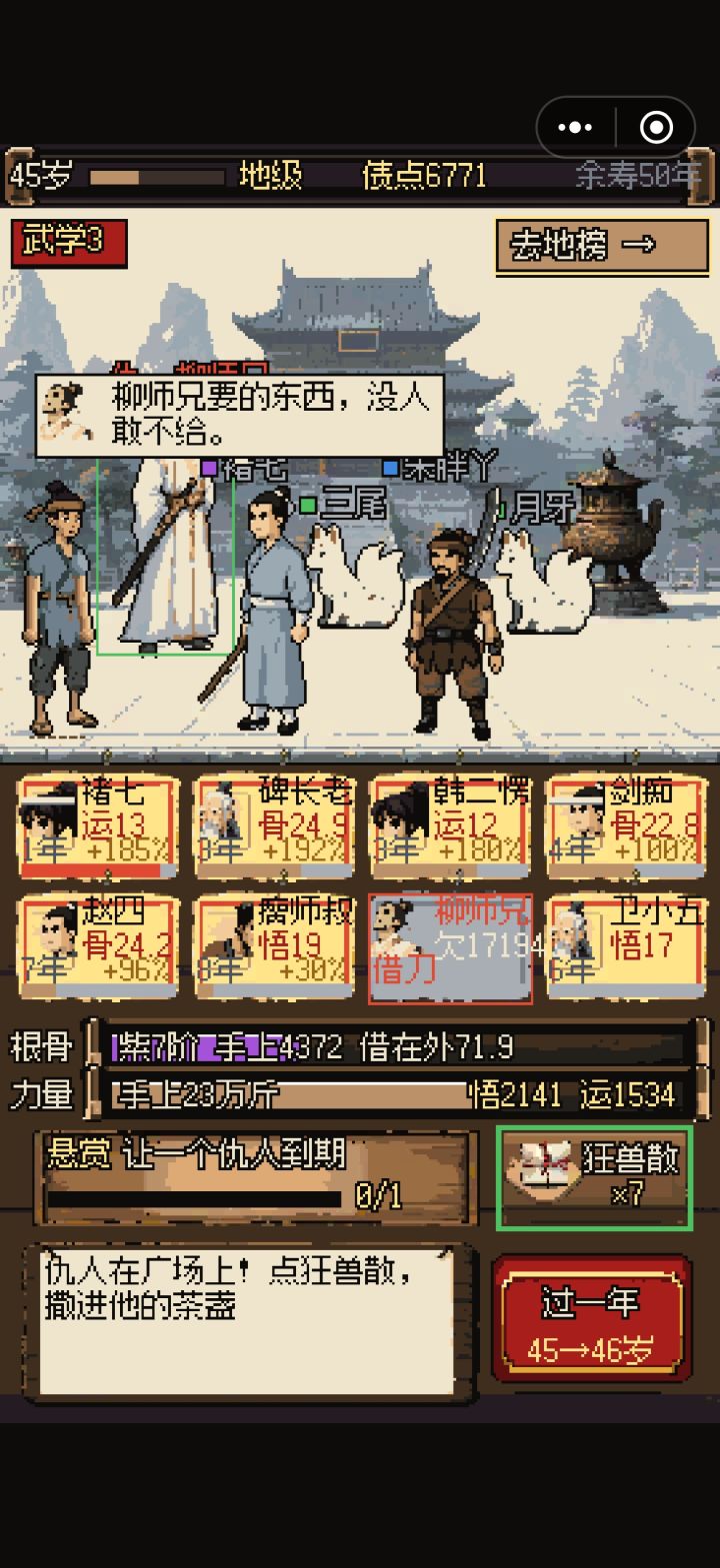Open the 瘸师叔 card
This screenshot has width=720, height=1568.
pyautogui.click(x=274, y=946)
